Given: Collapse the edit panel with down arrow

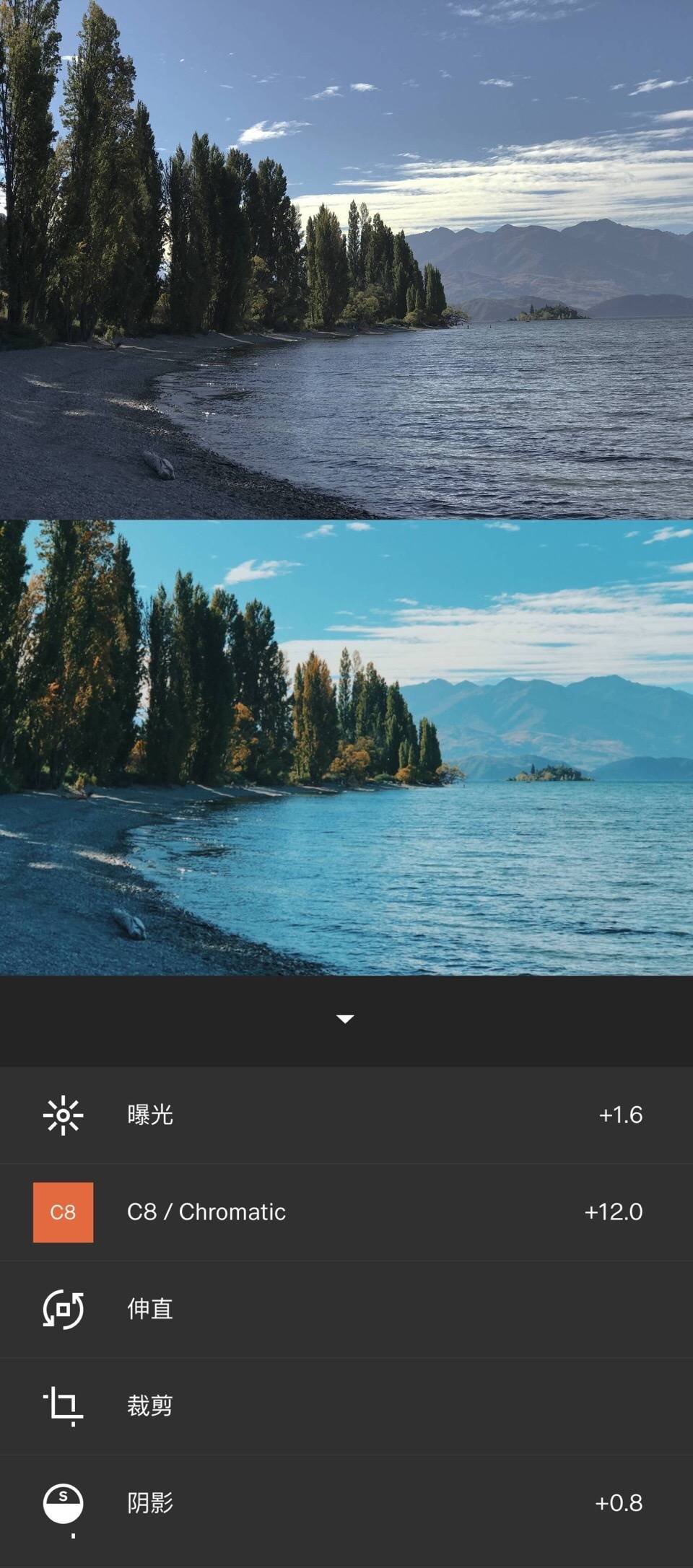Looking at the screenshot, I should tap(345, 1019).
